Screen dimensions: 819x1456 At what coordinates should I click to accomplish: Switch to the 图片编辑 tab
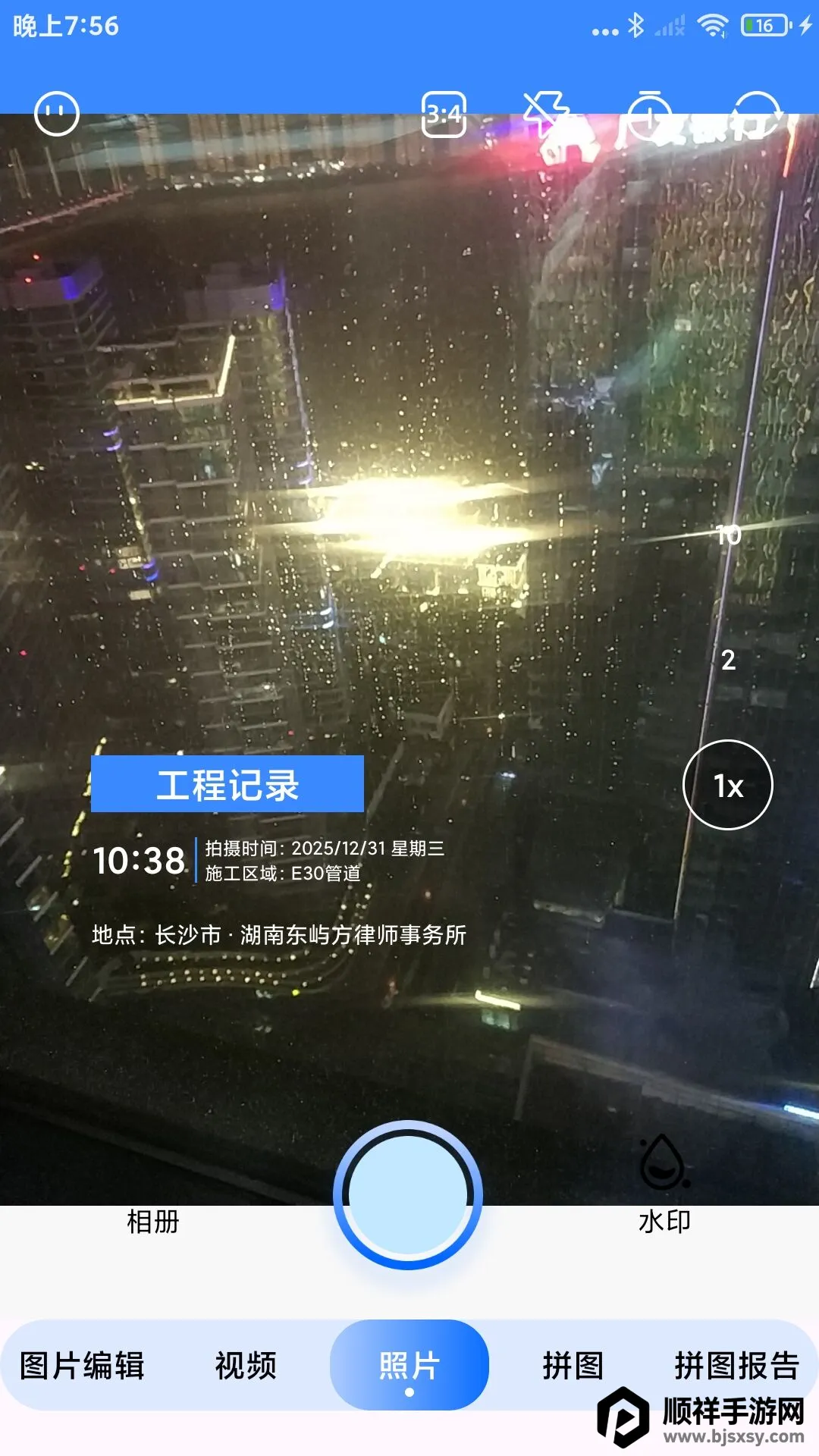[82, 1366]
